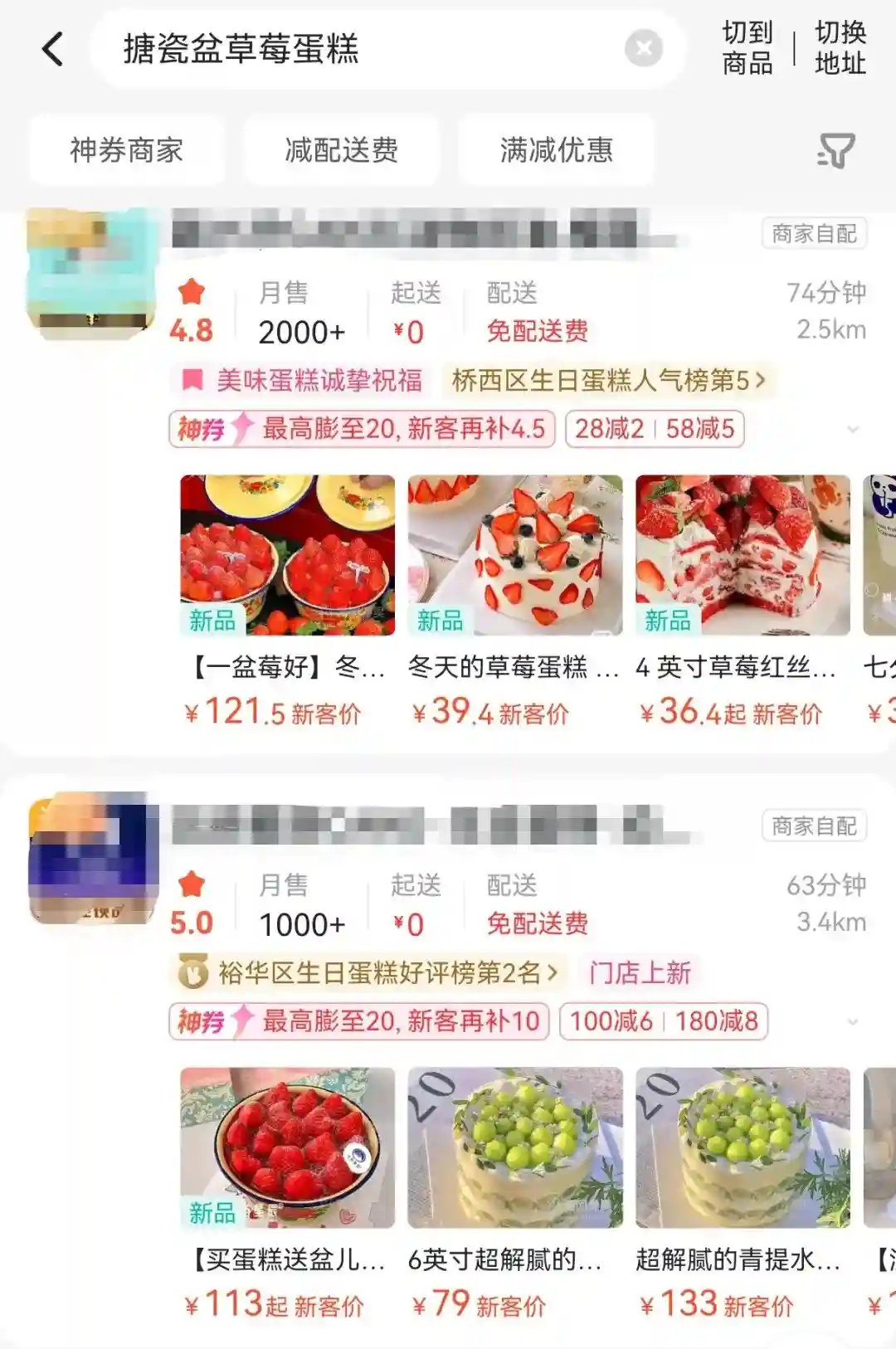Open the 4英寸草莓红丝 cake product
Screen dimensions: 896x1349
[x=742, y=556]
